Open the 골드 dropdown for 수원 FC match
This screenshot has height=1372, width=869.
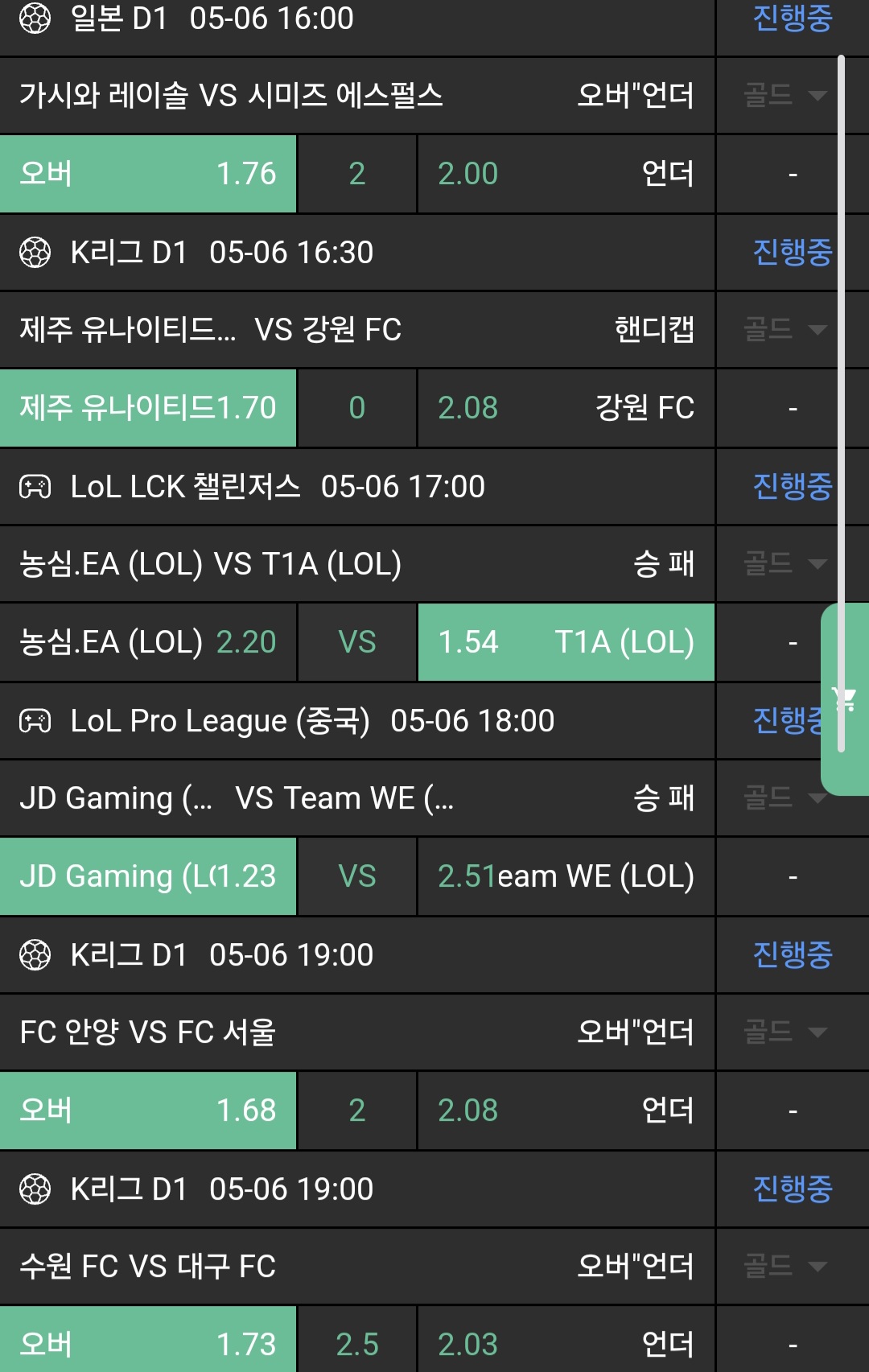784,1267
